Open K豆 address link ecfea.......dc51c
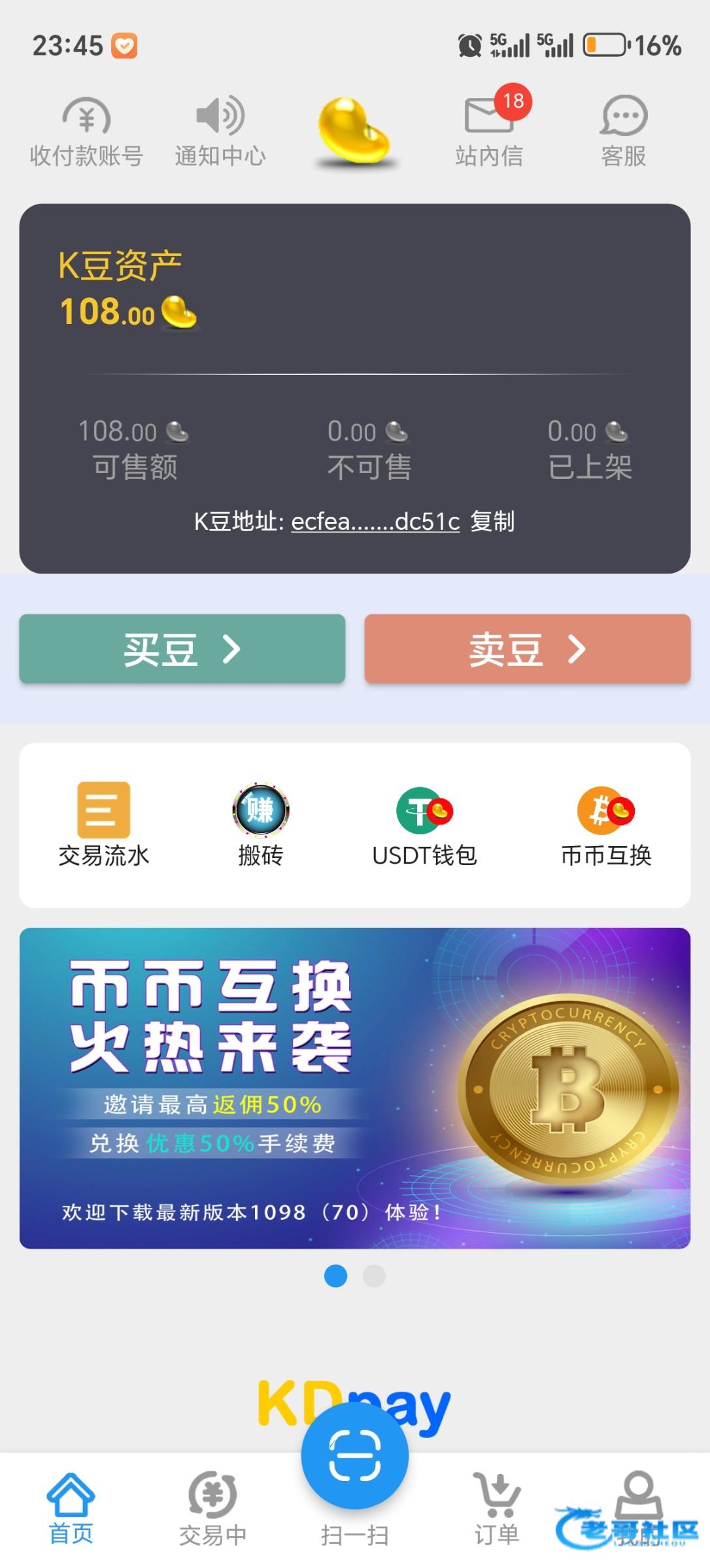 pos(375,521)
